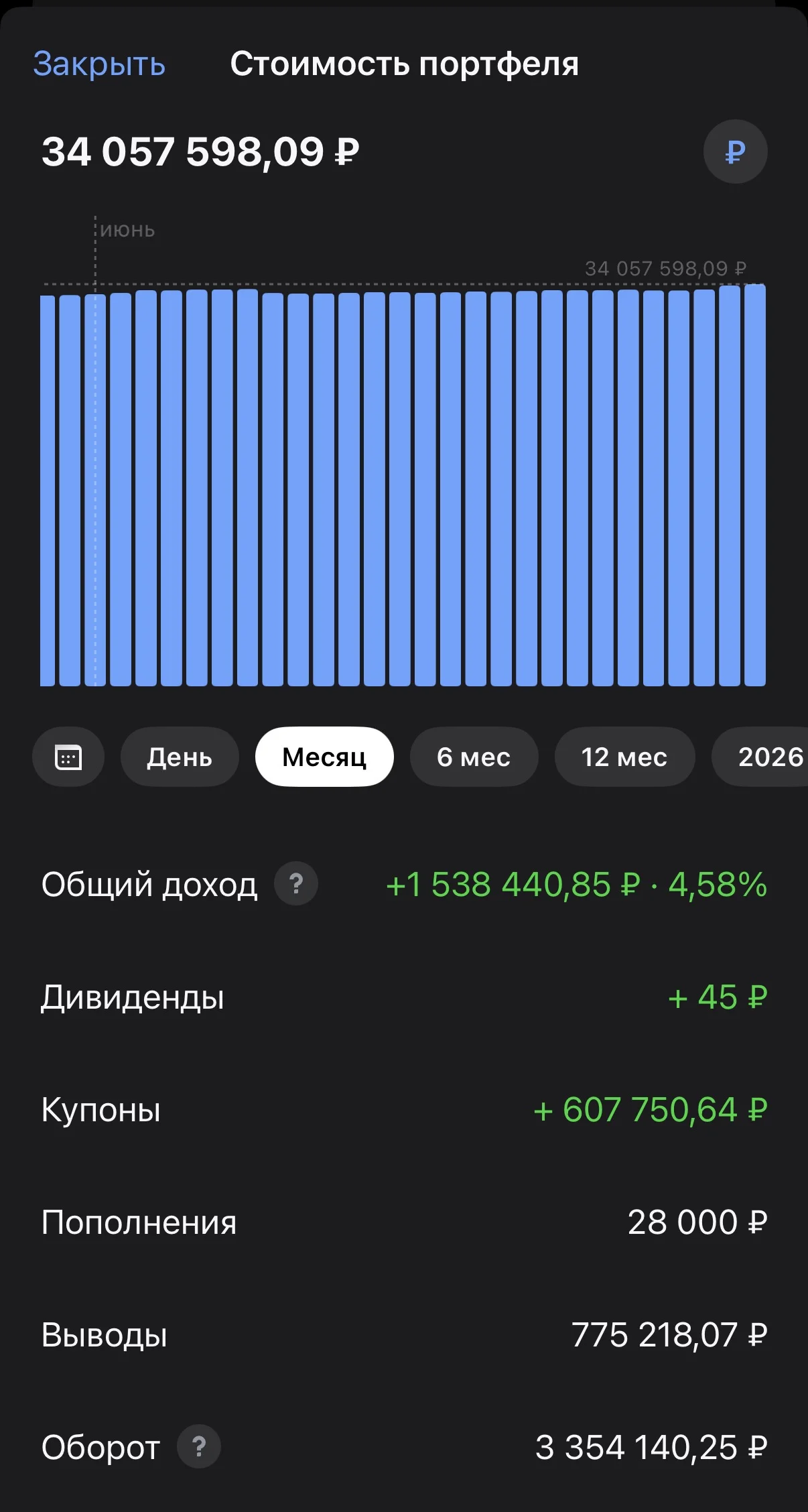This screenshot has height=1512, width=808.
Task: Select the Месяц period chip
Action: [x=324, y=757]
